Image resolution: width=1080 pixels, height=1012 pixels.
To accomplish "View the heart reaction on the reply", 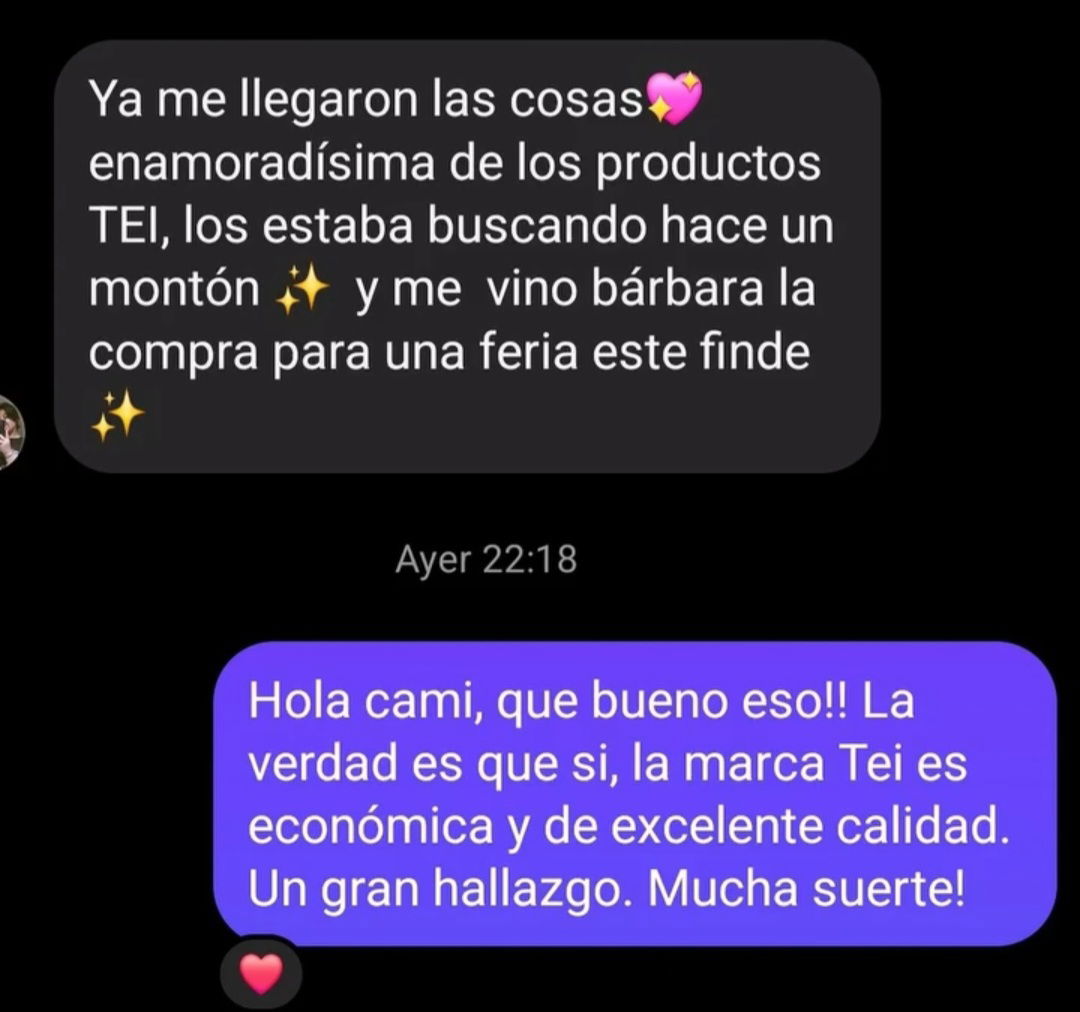I will (262, 973).
